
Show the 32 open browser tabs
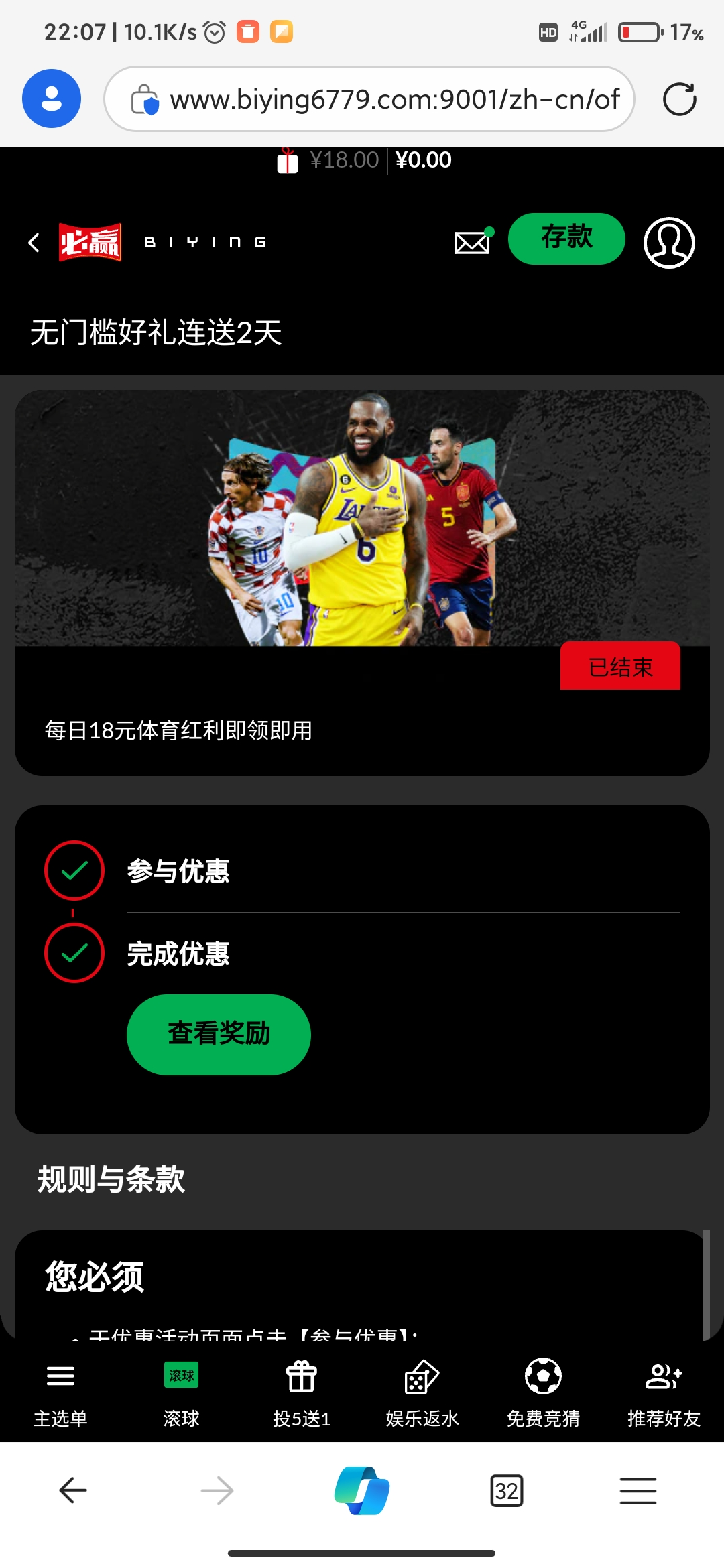pyautogui.click(x=507, y=1490)
